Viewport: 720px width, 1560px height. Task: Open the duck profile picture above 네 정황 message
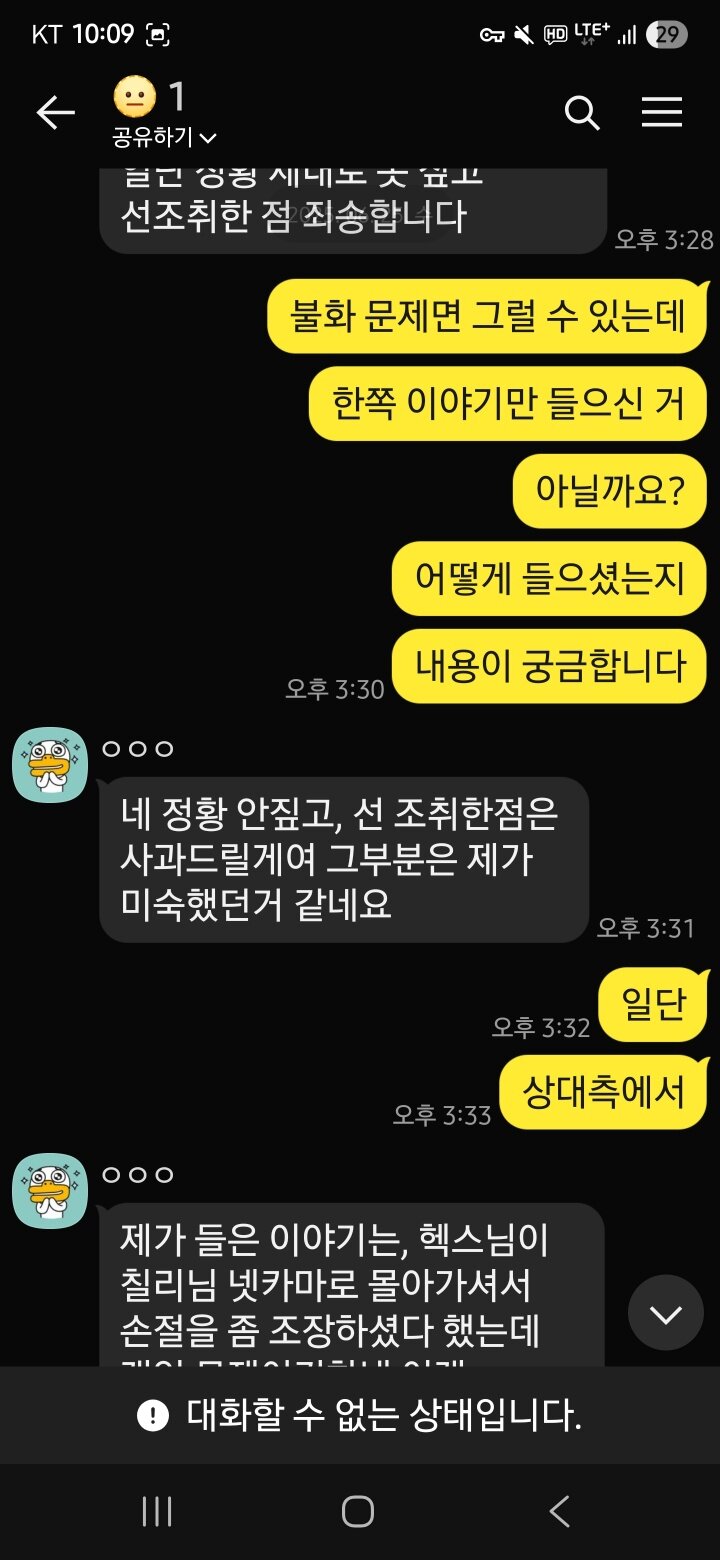click(50, 764)
